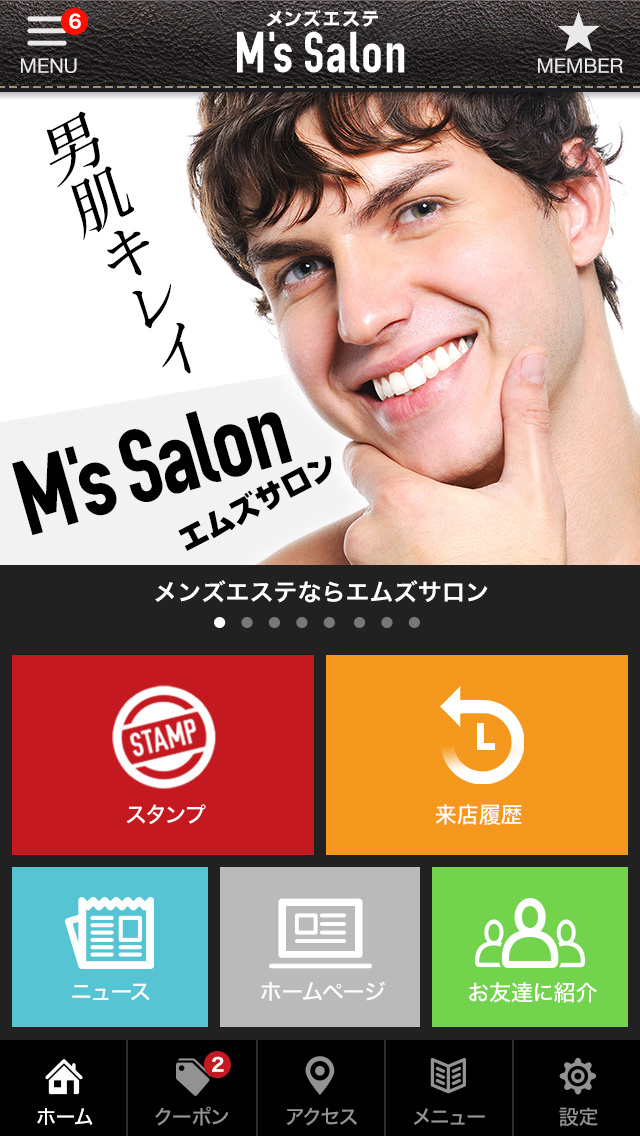Open the MENU drawer button
Image resolution: width=640 pixels, height=1136 pixels.
click(49, 44)
